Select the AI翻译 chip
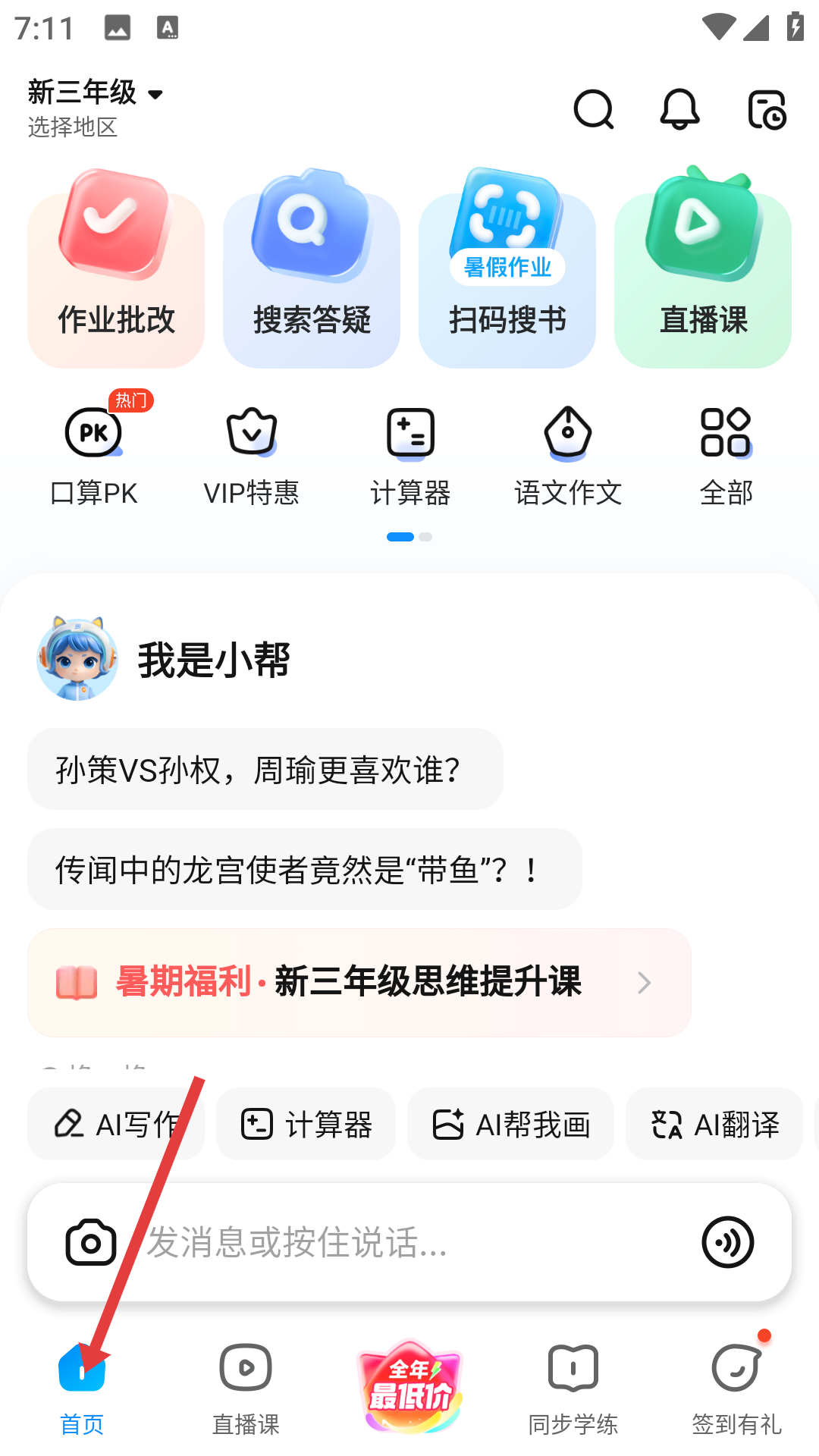Image resolution: width=819 pixels, height=1456 pixels. (x=714, y=1125)
